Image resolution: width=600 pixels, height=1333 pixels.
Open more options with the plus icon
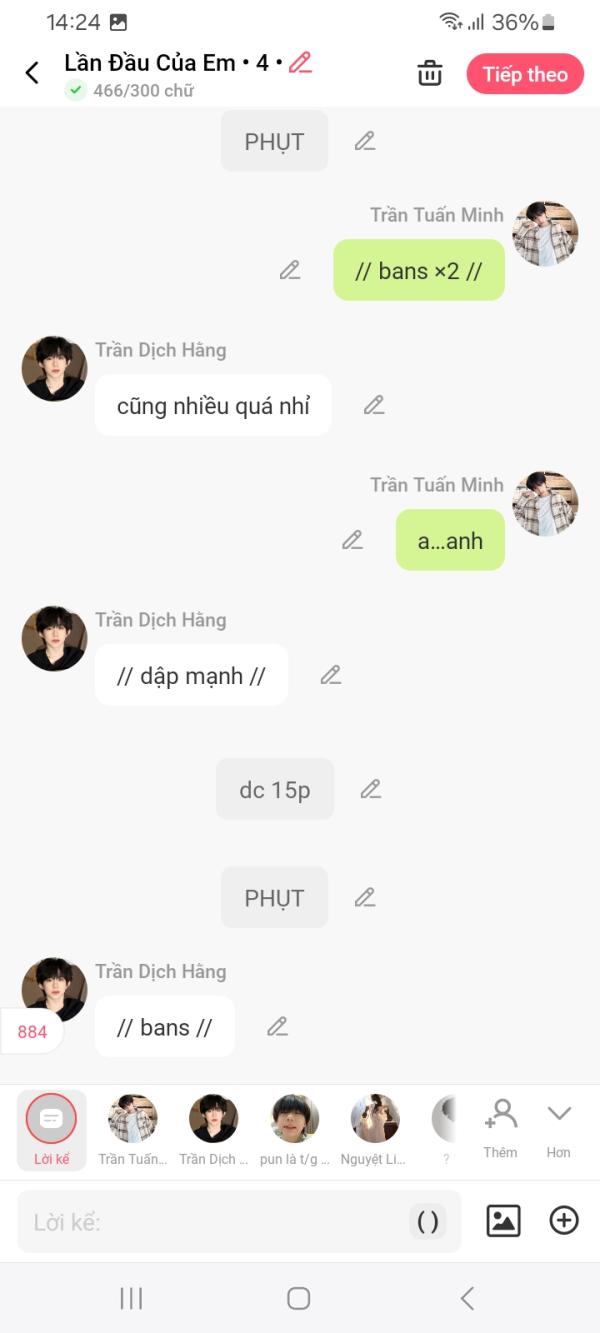click(x=564, y=1220)
